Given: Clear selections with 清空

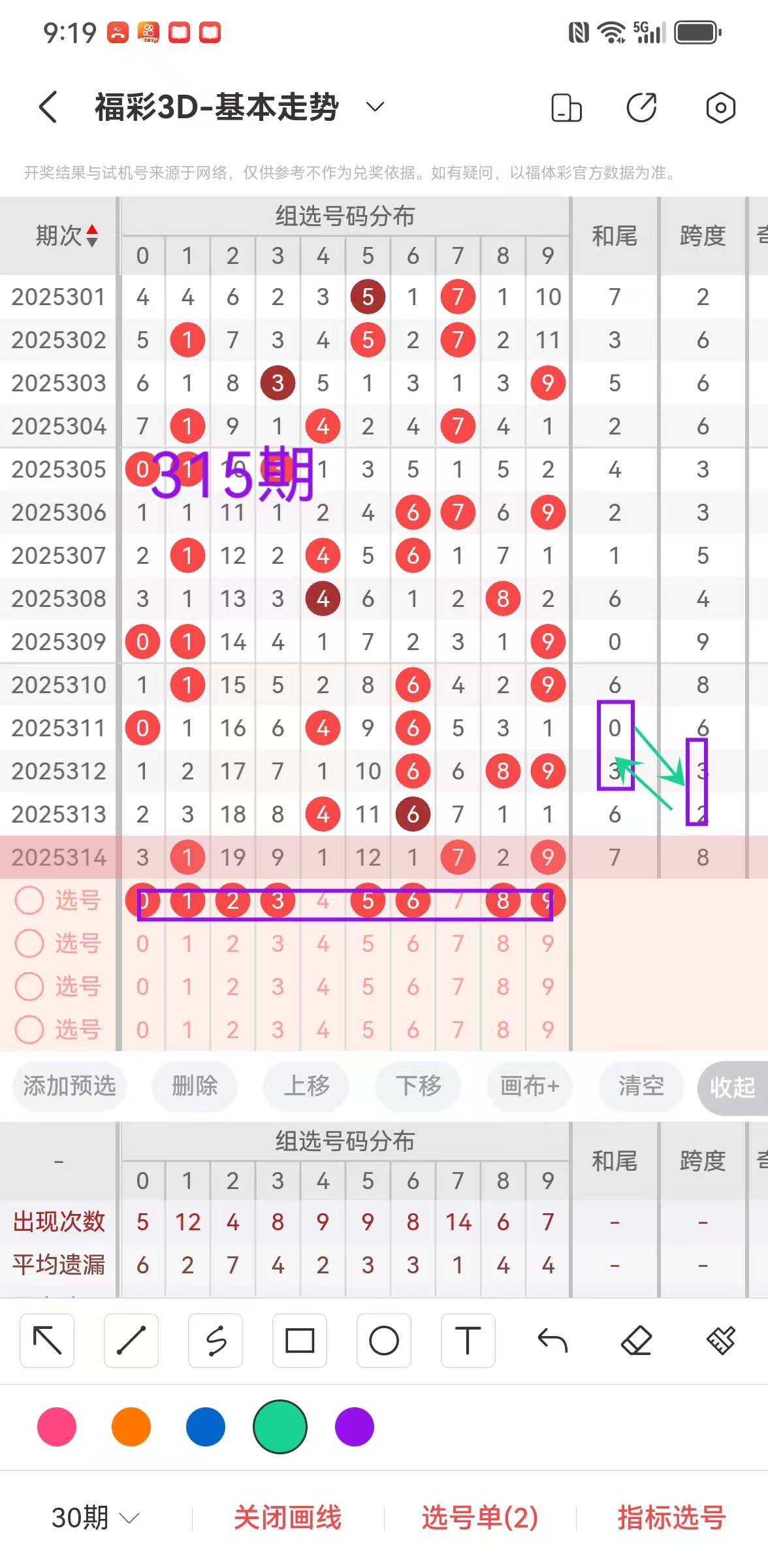Looking at the screenshot, I should coord(641,1086).
